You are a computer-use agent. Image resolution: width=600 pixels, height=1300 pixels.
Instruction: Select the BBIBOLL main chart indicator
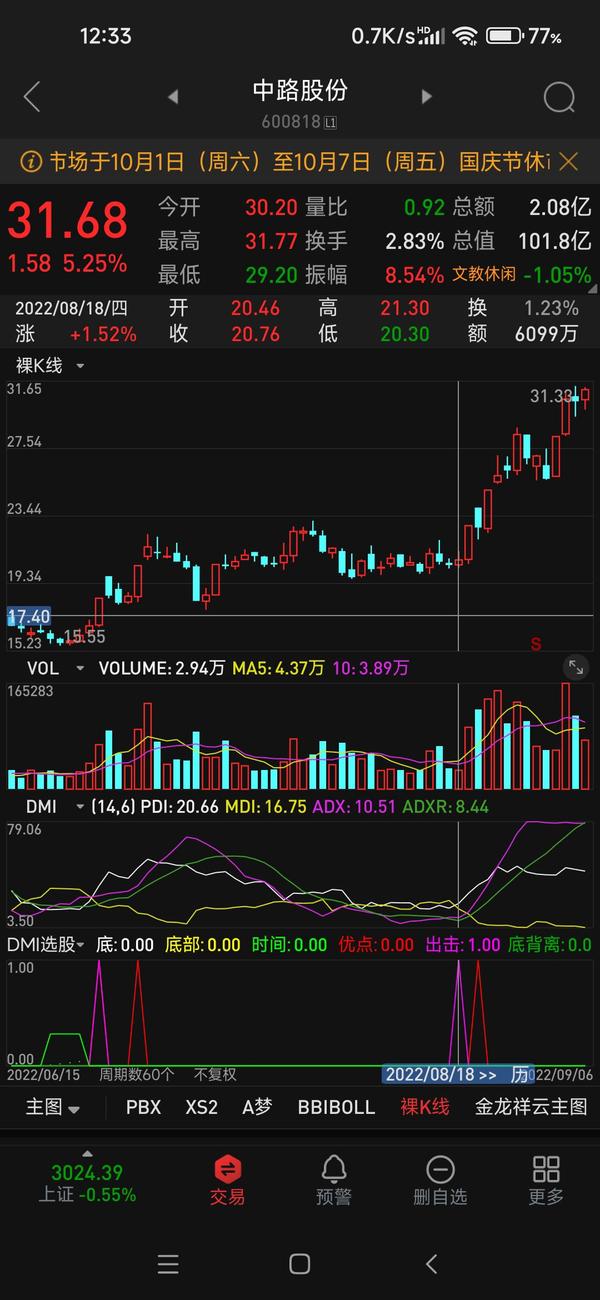[x=336, y=1107]
